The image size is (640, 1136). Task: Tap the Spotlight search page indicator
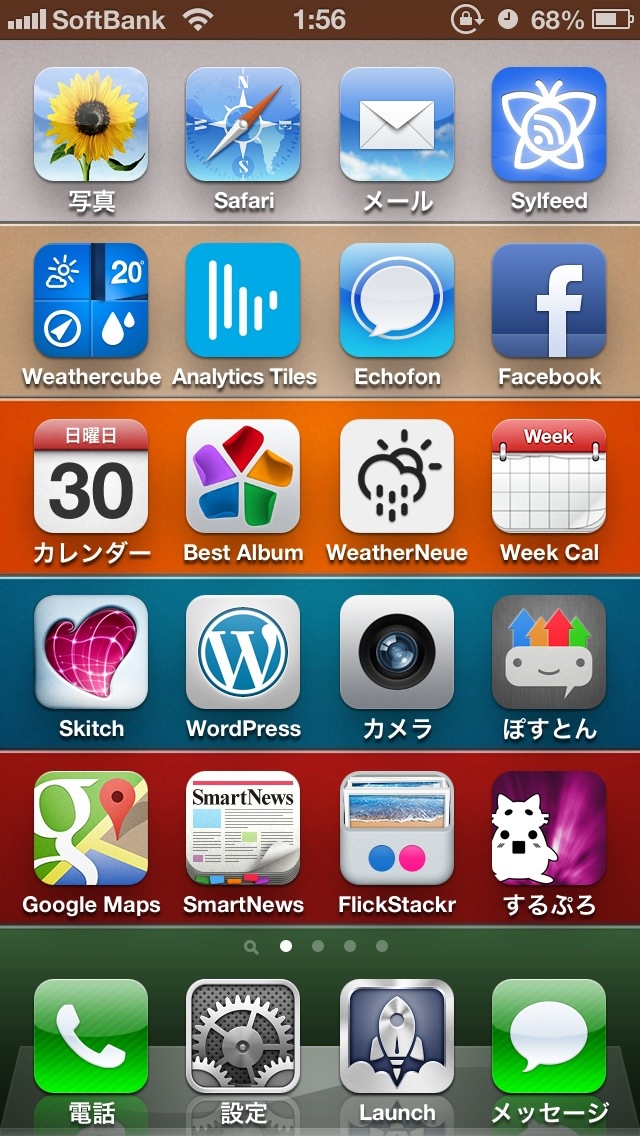(x=252, y=946)
